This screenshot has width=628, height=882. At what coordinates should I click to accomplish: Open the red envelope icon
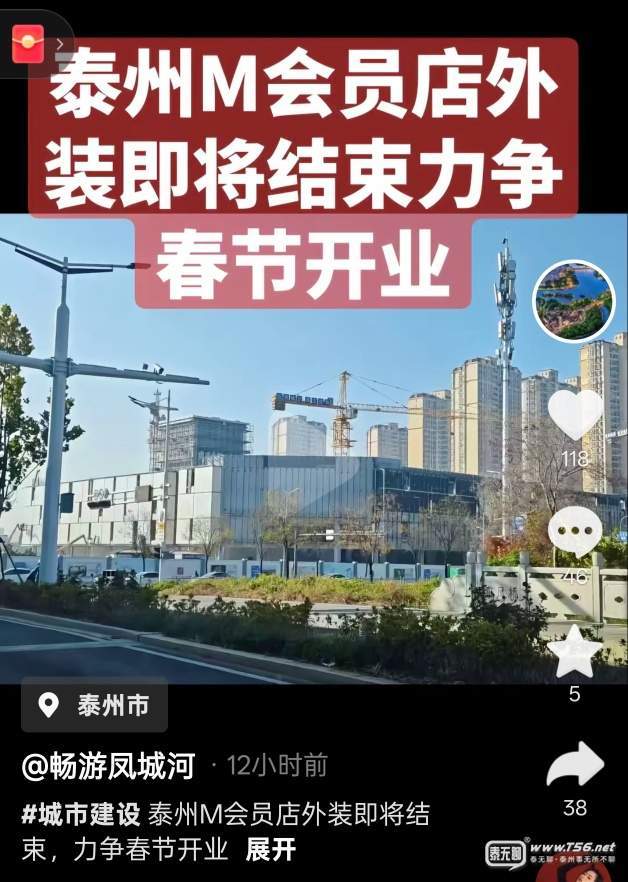pos(29,43)
